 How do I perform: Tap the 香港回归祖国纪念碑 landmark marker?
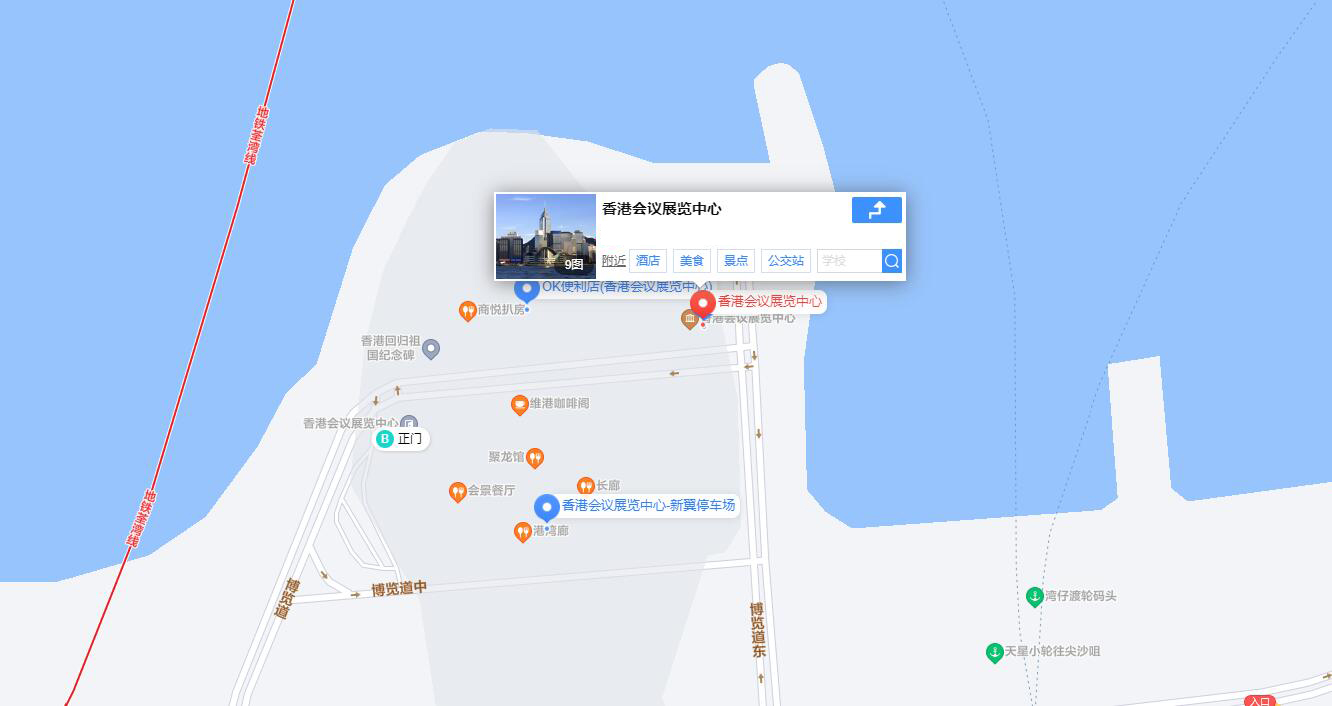coord(431,349)
